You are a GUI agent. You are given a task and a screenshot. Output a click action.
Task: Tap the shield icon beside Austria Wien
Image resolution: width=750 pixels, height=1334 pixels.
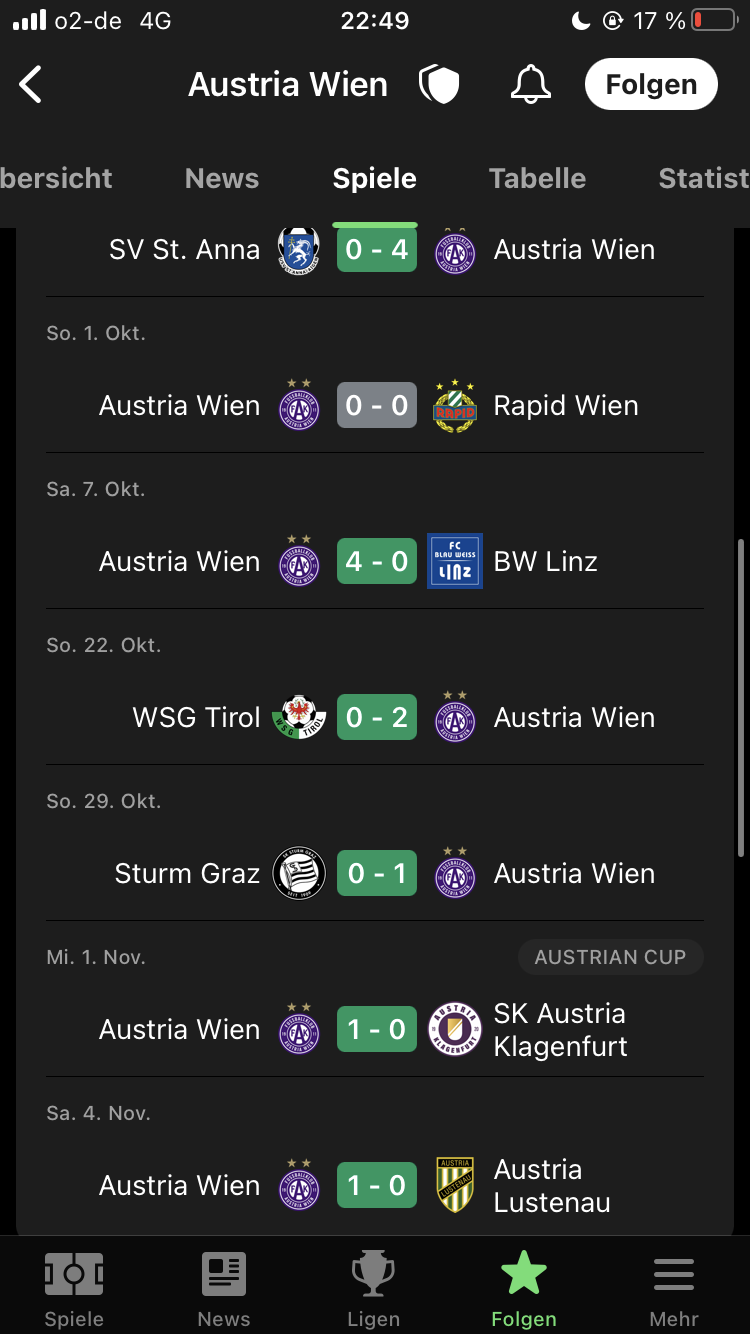click(439, 85)
